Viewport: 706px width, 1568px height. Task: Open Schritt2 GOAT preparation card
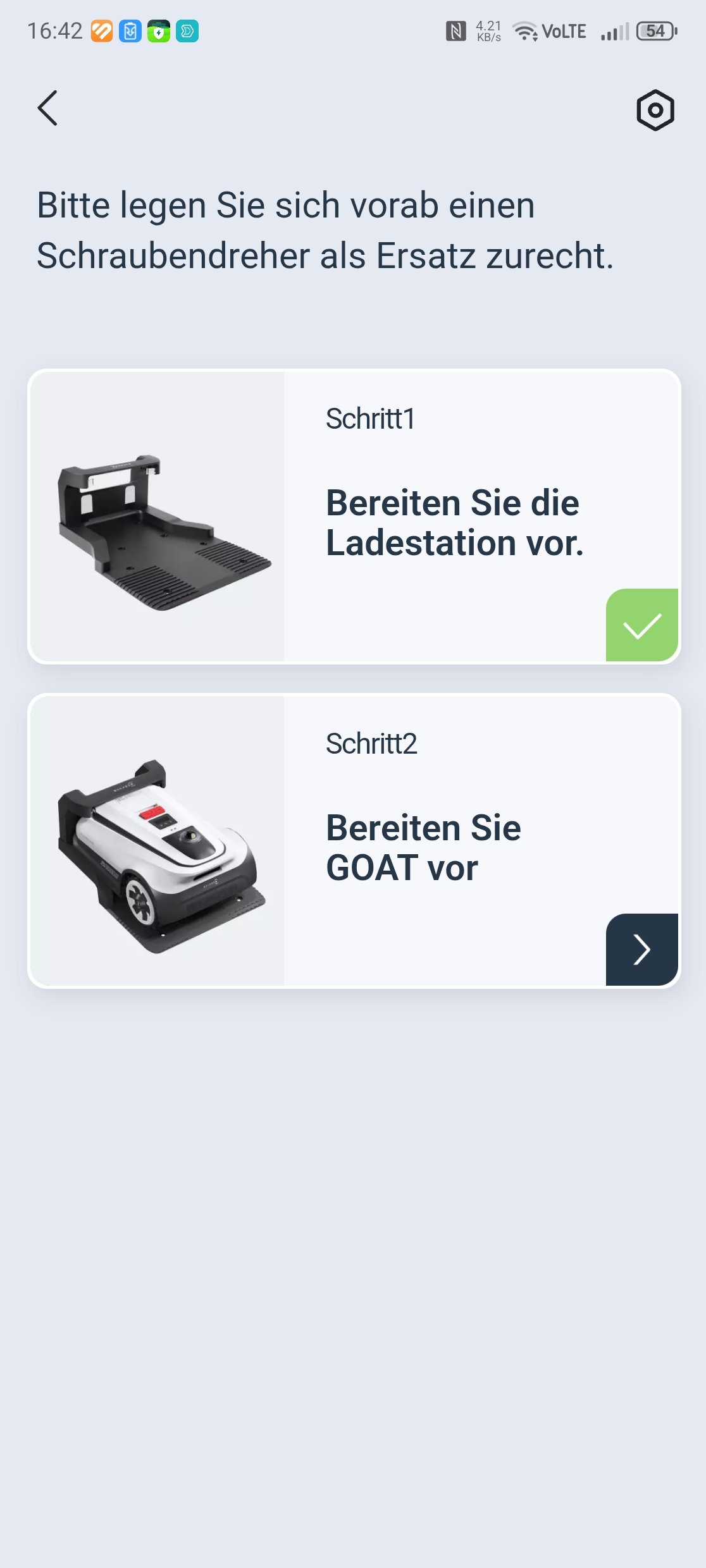(x=354, y=841)
